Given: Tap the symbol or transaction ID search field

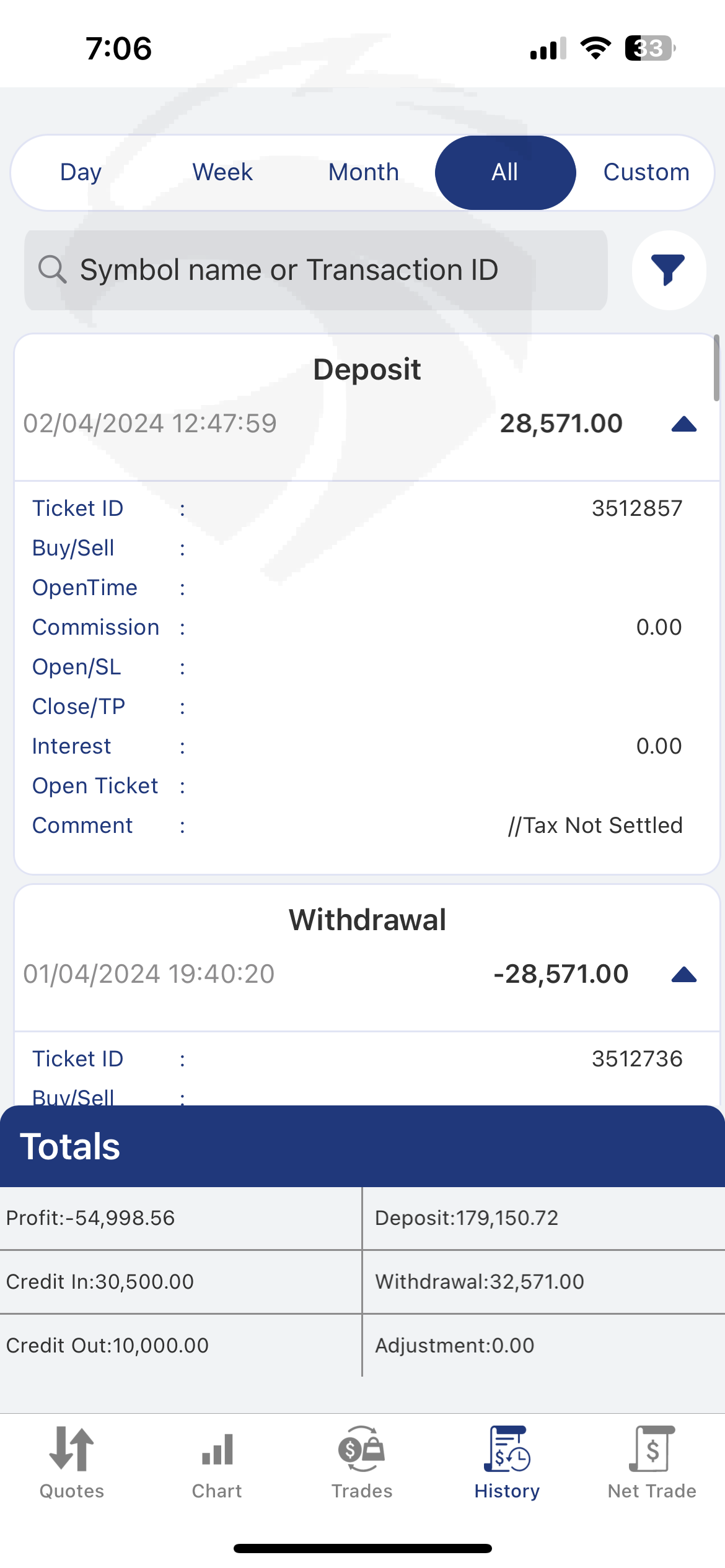Looking at the screenshot, I should pyautogui.click(x=316, y=270).
